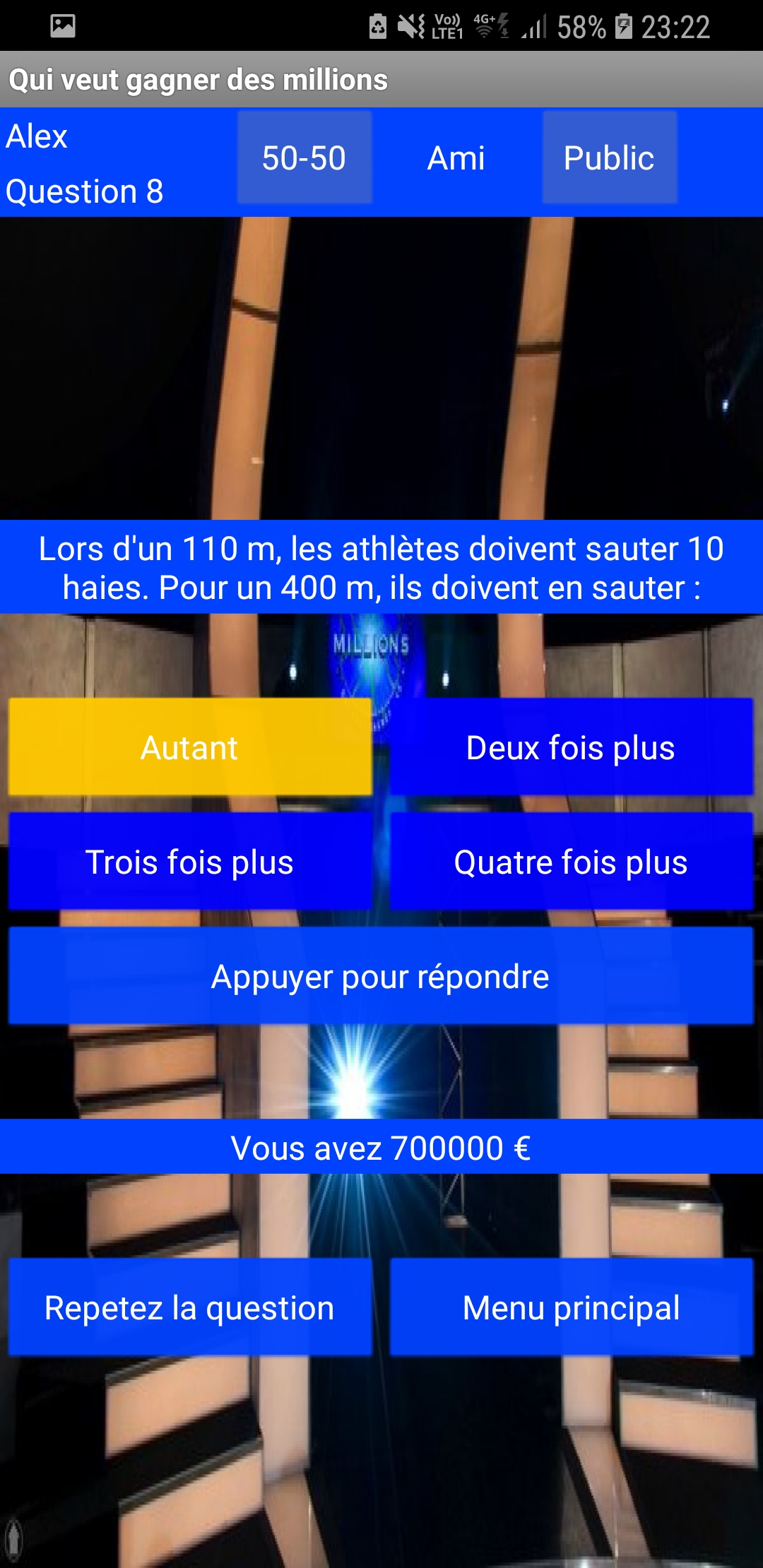The width and height of the screenshot is (763, 1568).
Task: Use the 50-50 lifeline
Action: (304, 158)
